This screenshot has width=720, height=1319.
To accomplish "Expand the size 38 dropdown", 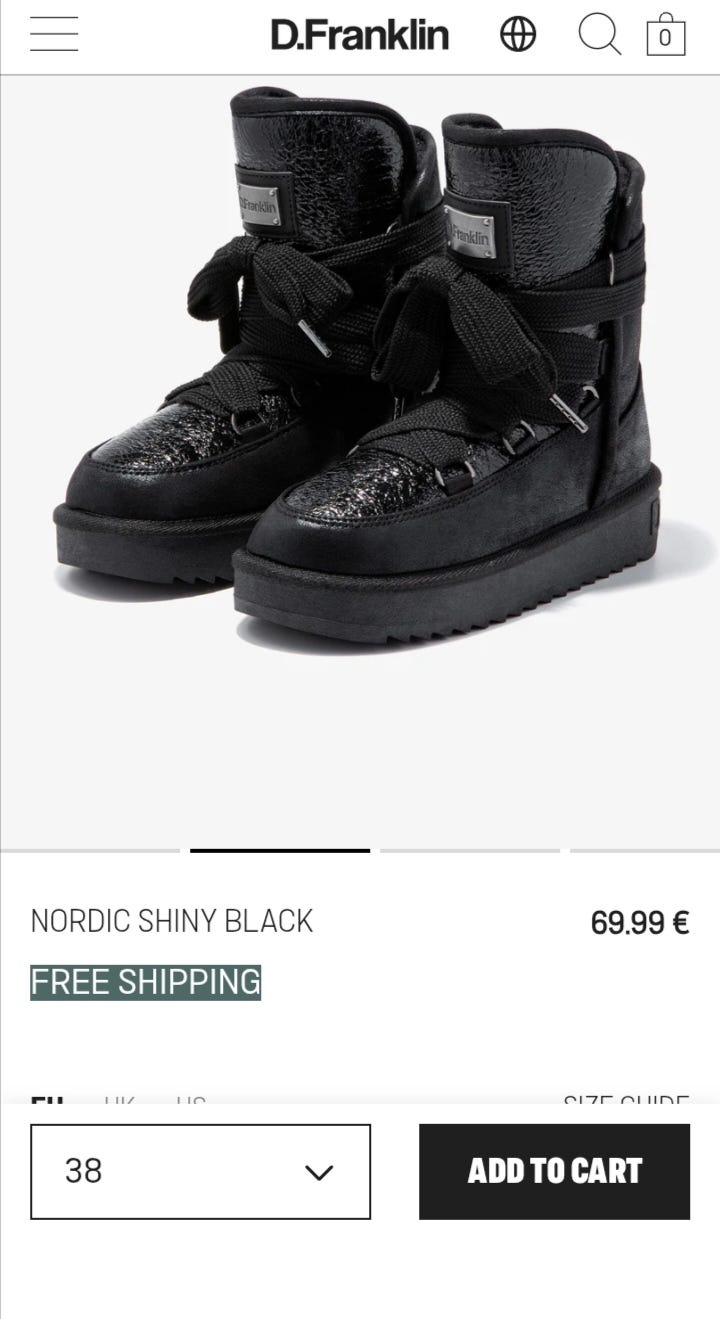I will click(x=200, y=1171).
